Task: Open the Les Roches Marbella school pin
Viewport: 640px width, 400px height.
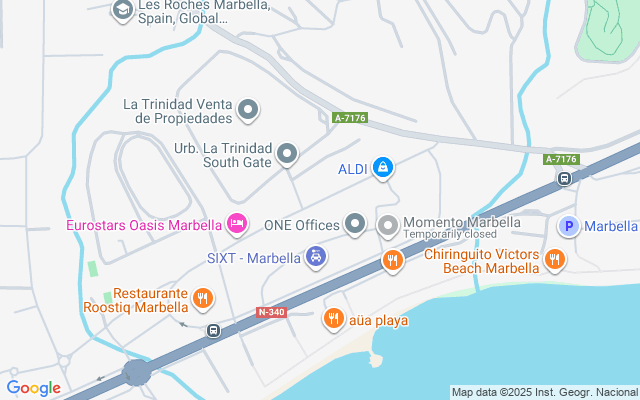Action: [123, 11]
